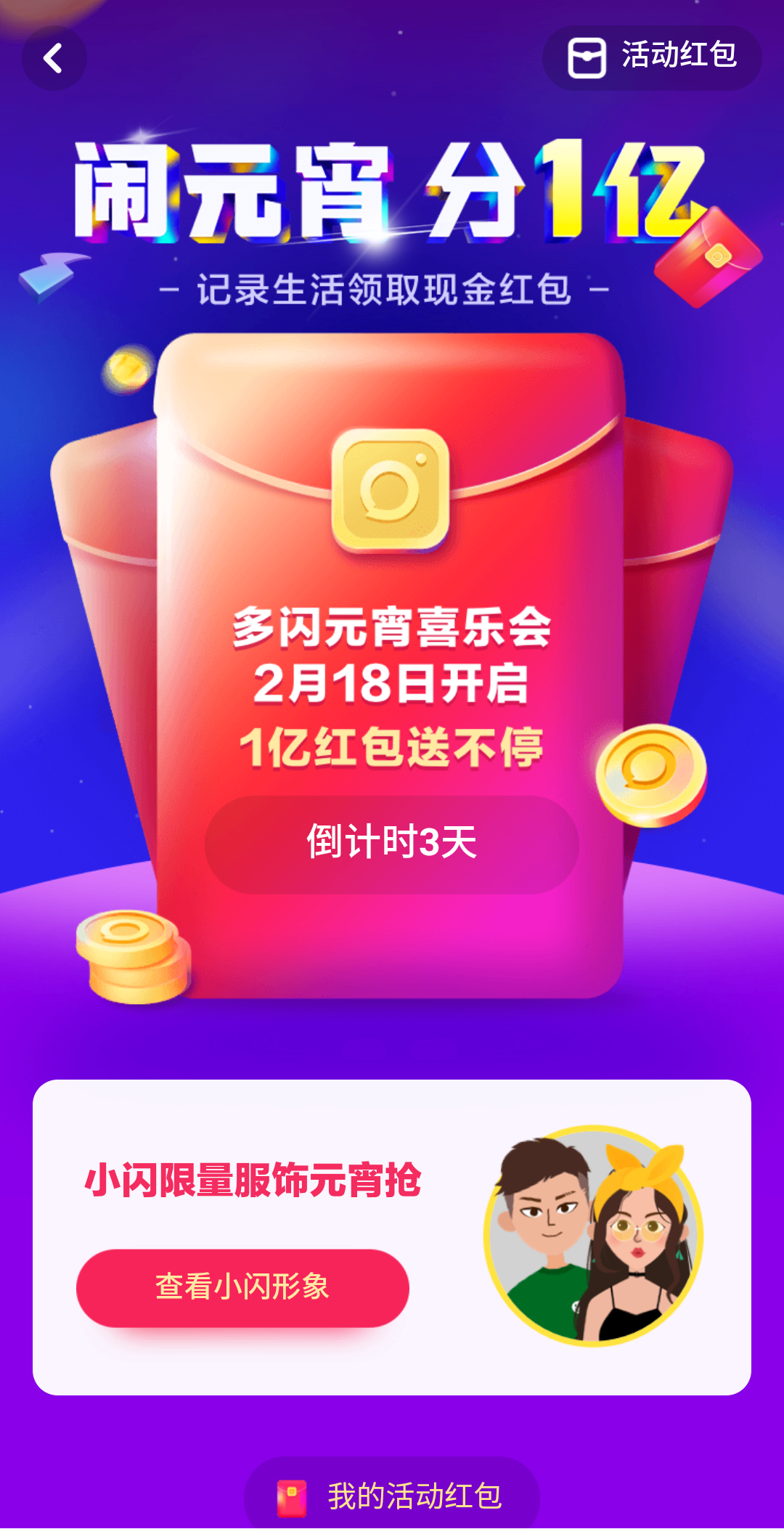Viewport: 784px width, 1529px height.
Task: Open 活动红包 at the top right
Action: click(x=652, y=58)
